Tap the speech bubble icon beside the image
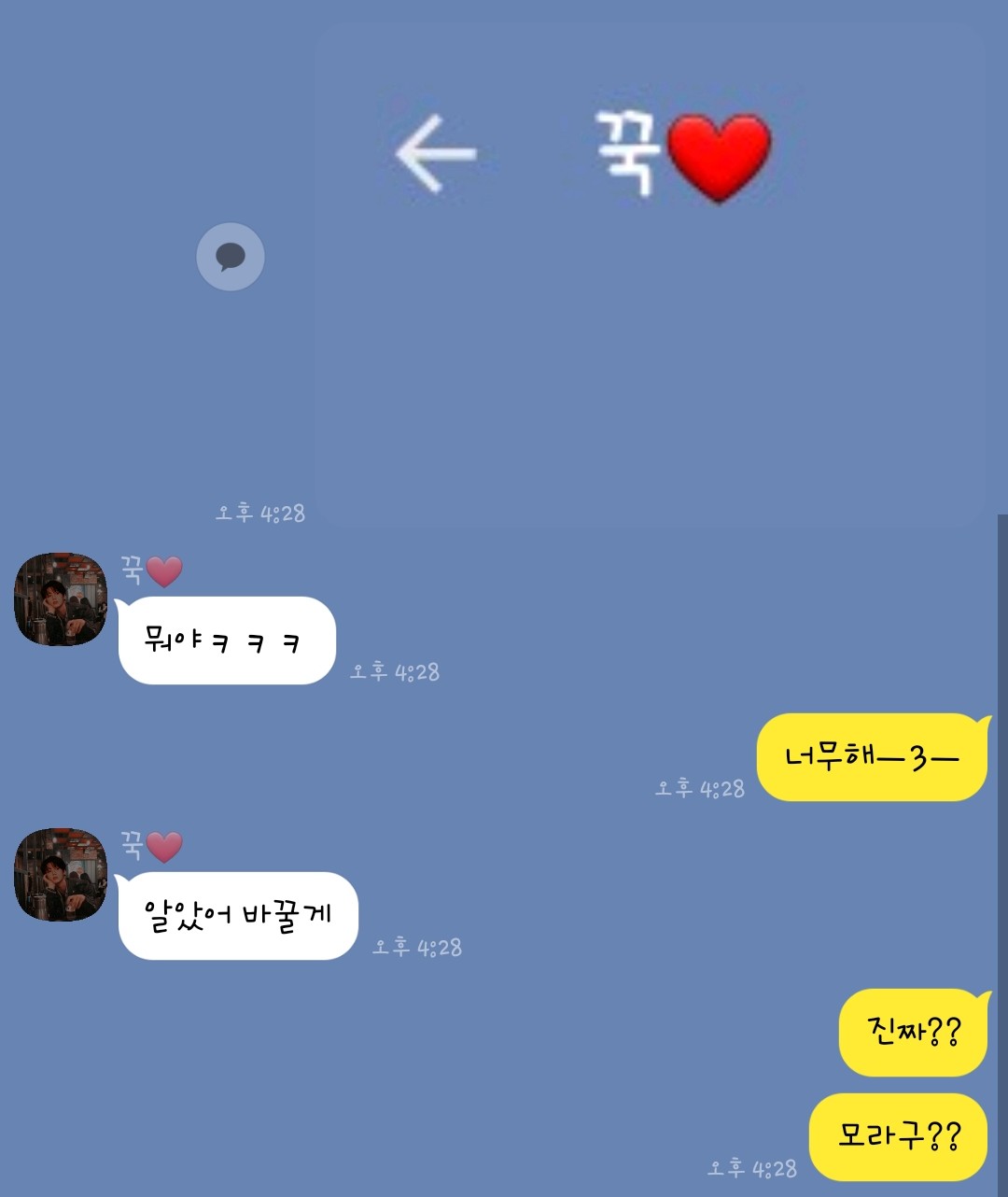The width and height of the screenshot is (1008, 1197). pos(231,257)
